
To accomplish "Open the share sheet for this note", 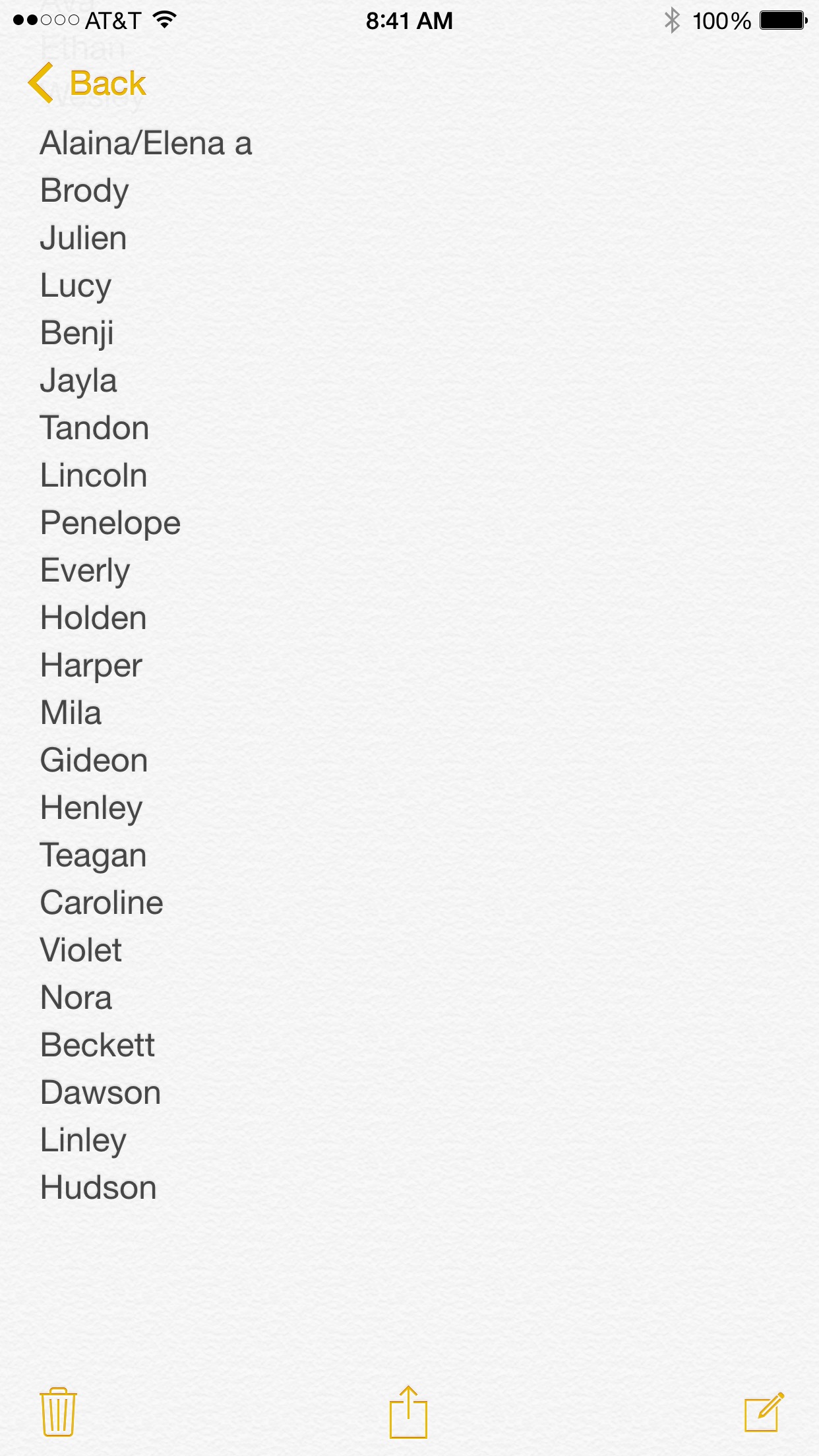I will point(408,1412).
